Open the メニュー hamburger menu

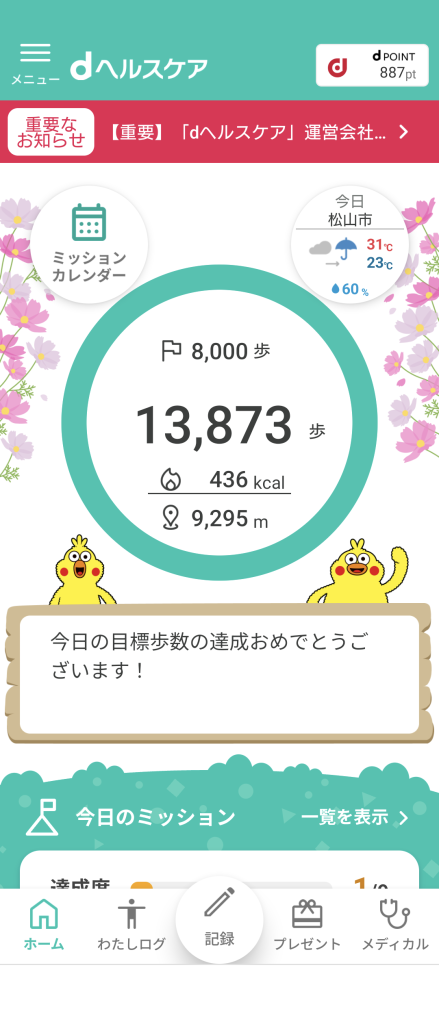[x=35, y=64]
